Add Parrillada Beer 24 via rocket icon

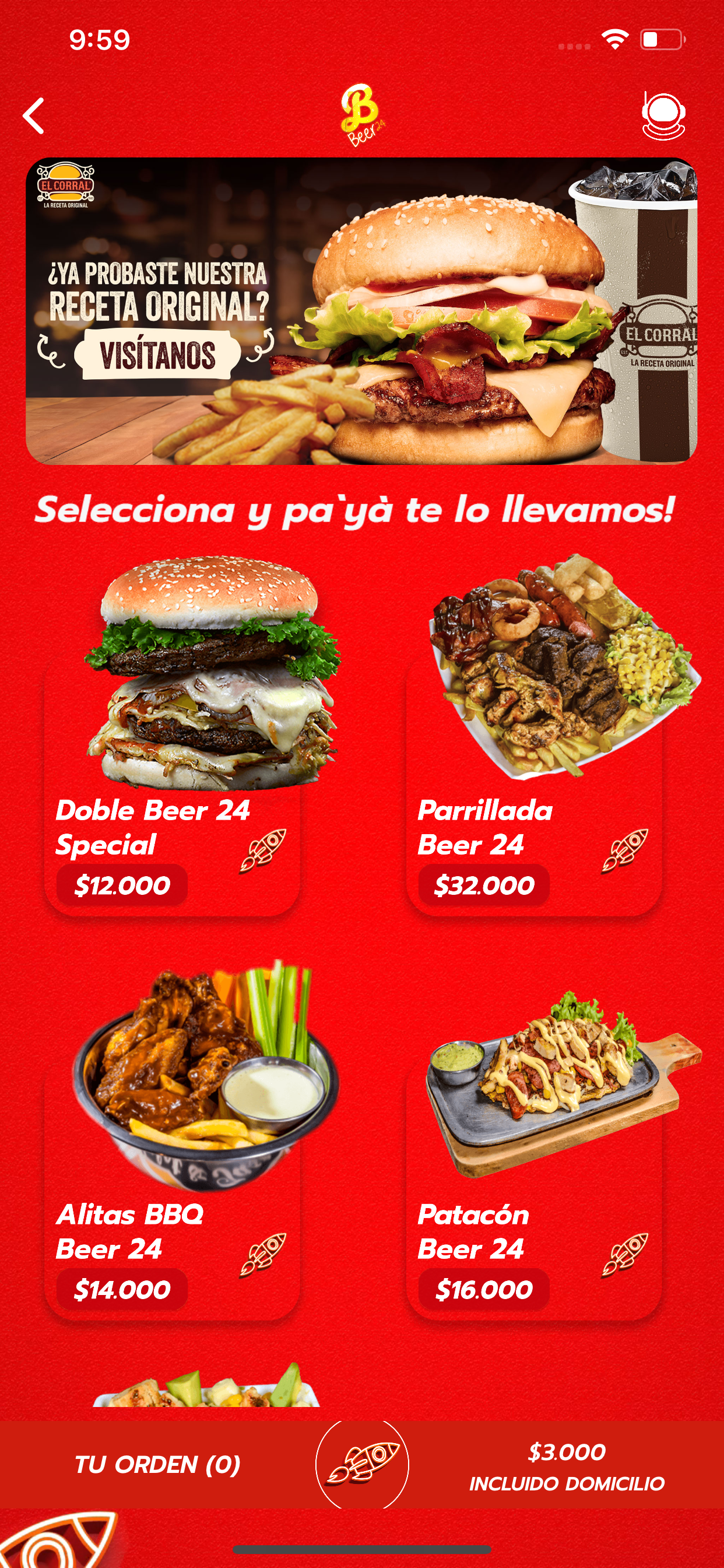[625, 850]
